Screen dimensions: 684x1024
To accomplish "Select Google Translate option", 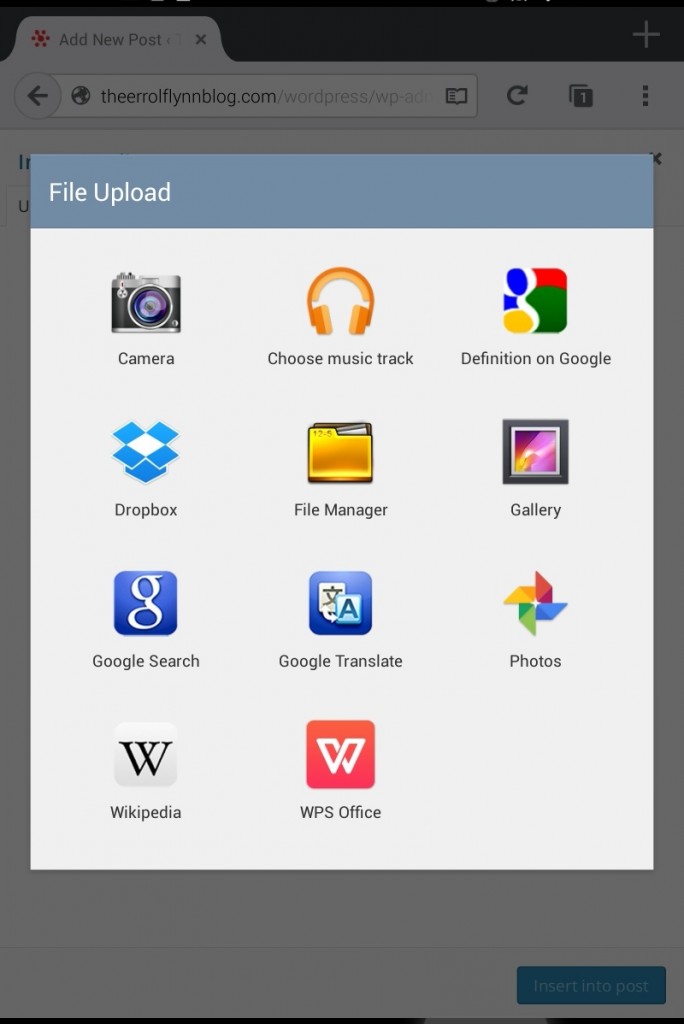I will 340,620.
